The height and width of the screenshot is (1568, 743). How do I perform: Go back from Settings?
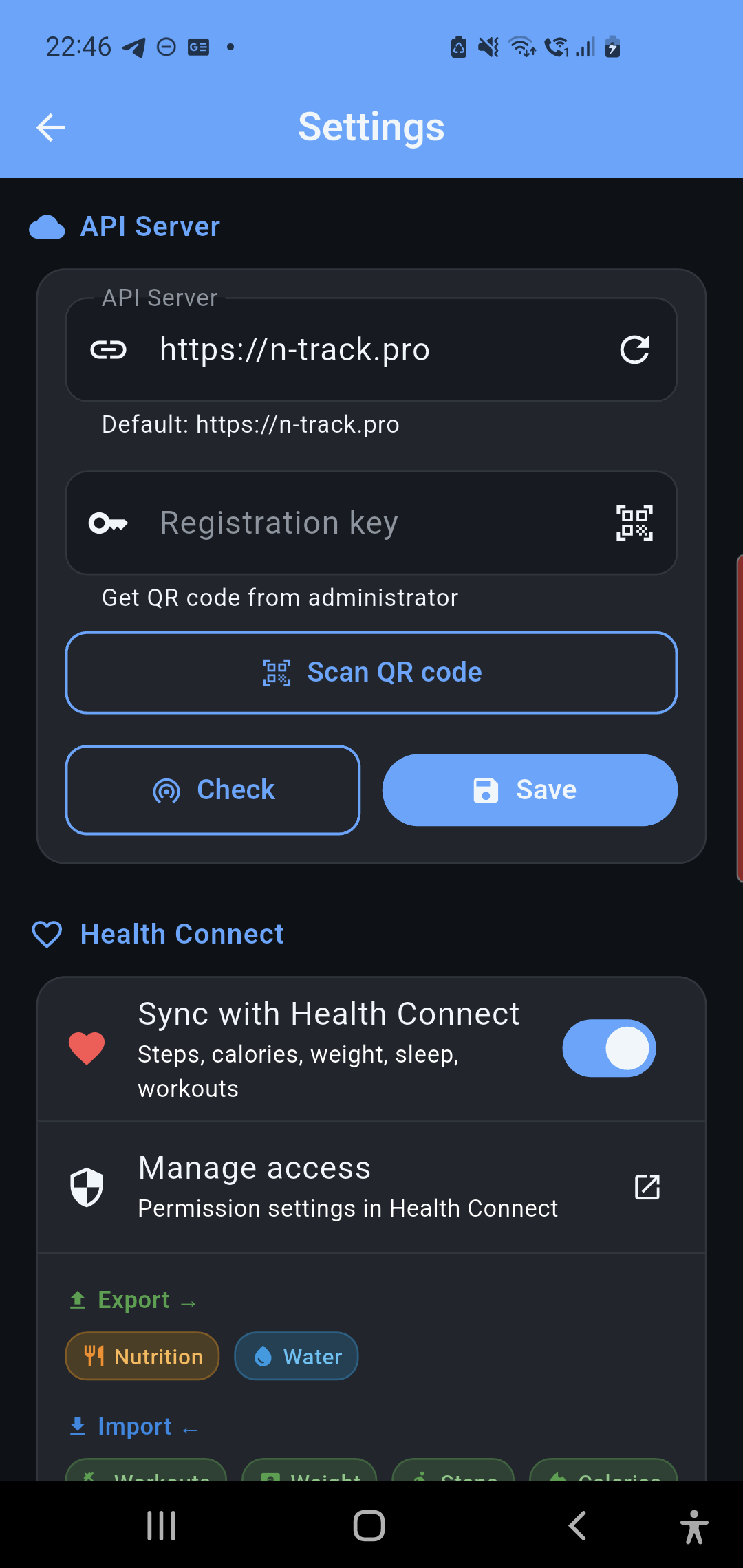[51, 127]
